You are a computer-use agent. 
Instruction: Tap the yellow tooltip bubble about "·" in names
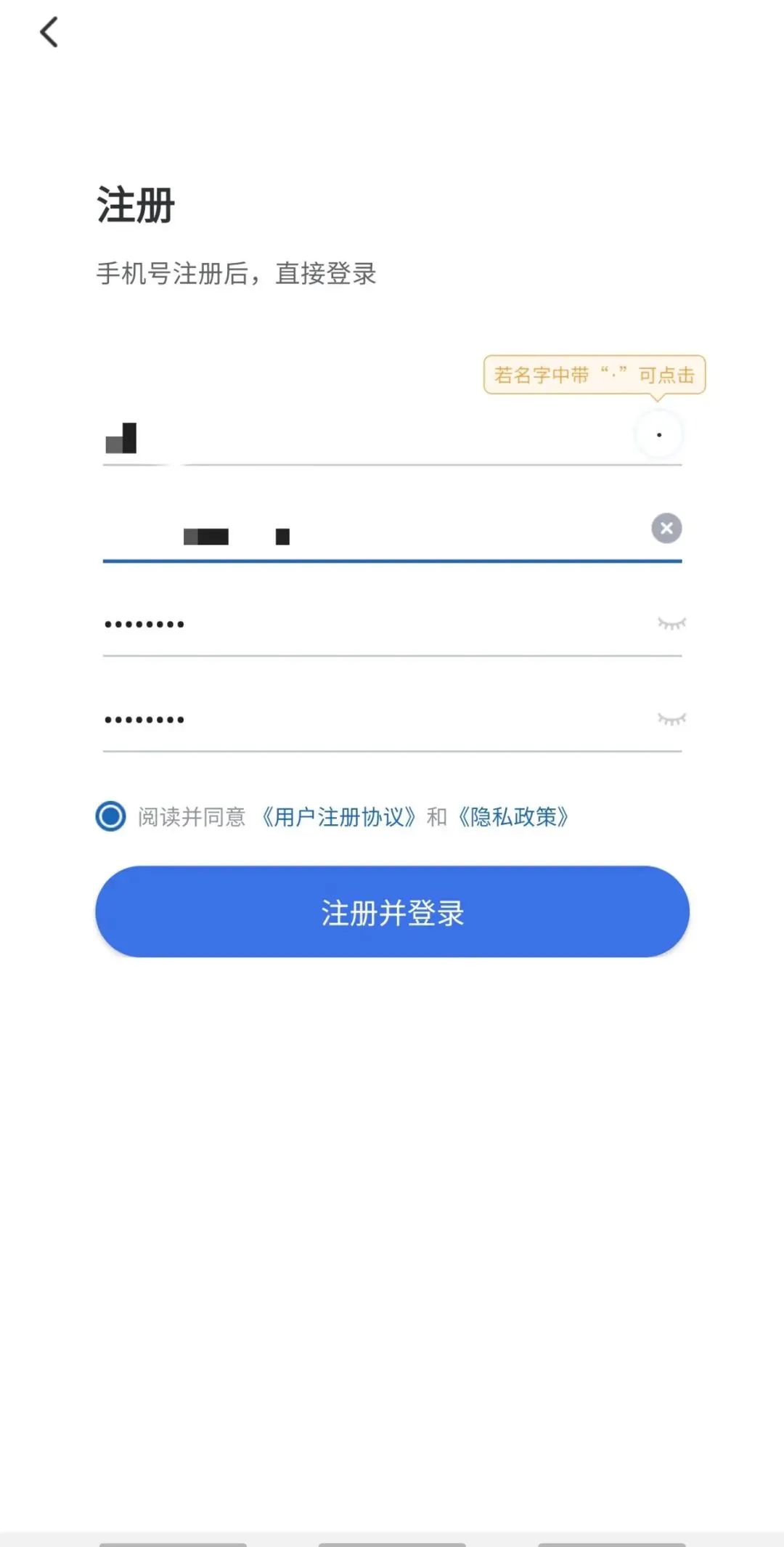click(x=594, y=375)
